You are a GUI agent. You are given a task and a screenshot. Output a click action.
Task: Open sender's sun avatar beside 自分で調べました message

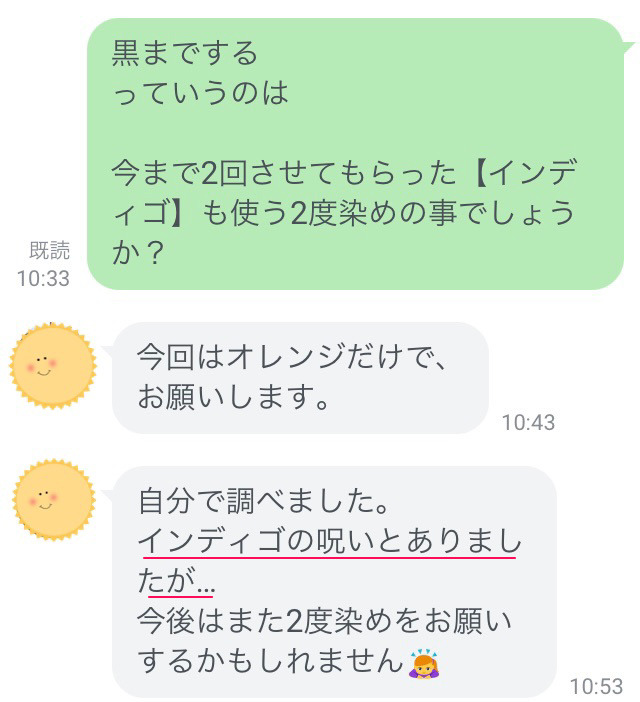[51, 501]
